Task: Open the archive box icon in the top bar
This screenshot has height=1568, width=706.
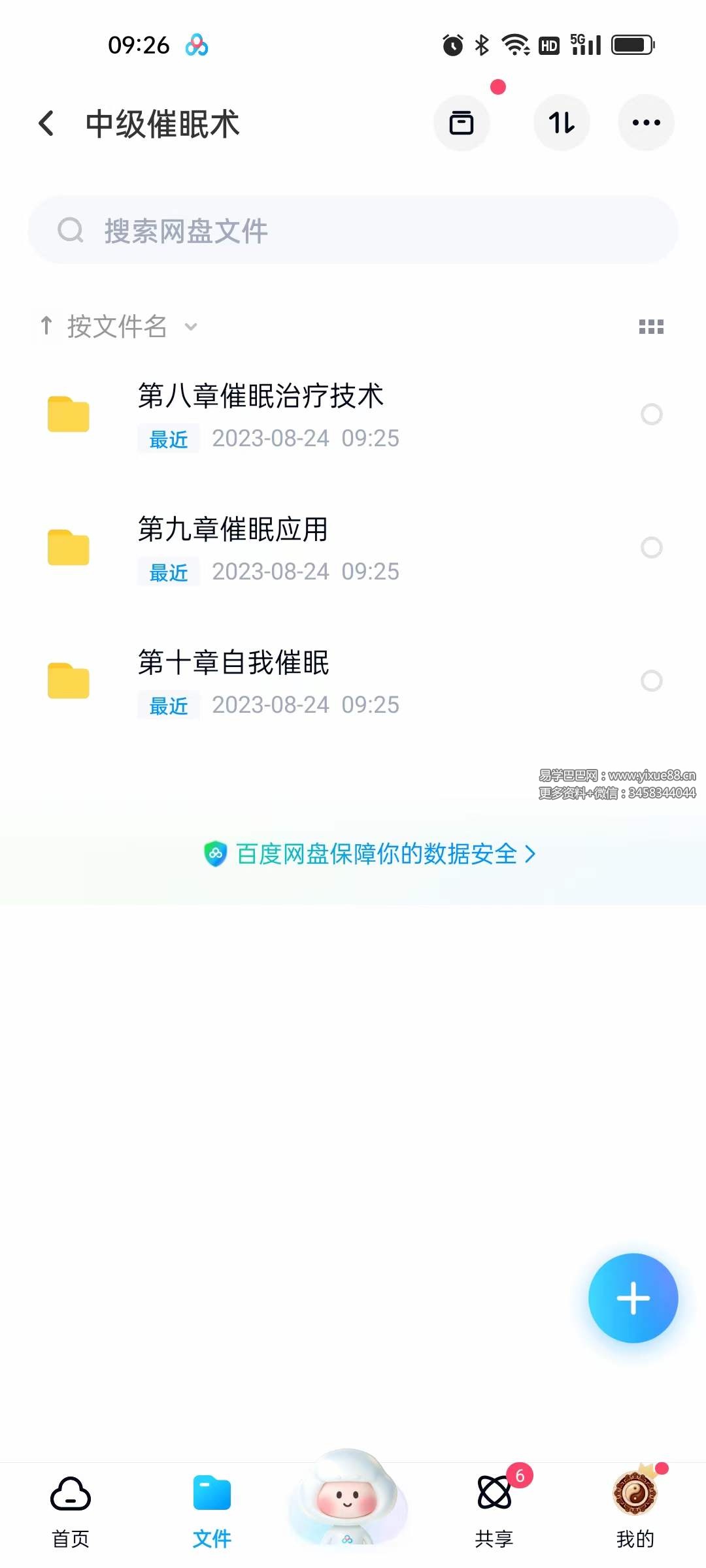Action: click(x=462, y=123)
